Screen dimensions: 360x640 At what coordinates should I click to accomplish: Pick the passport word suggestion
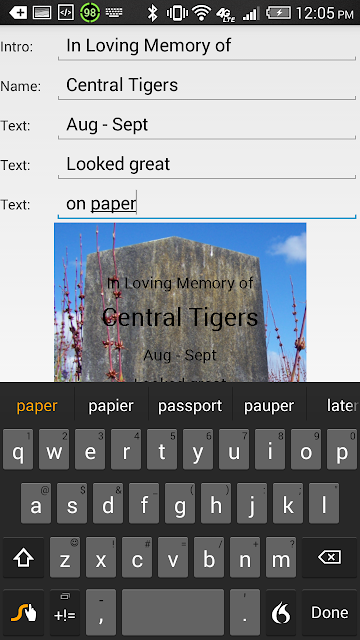(x=190, y=406)
